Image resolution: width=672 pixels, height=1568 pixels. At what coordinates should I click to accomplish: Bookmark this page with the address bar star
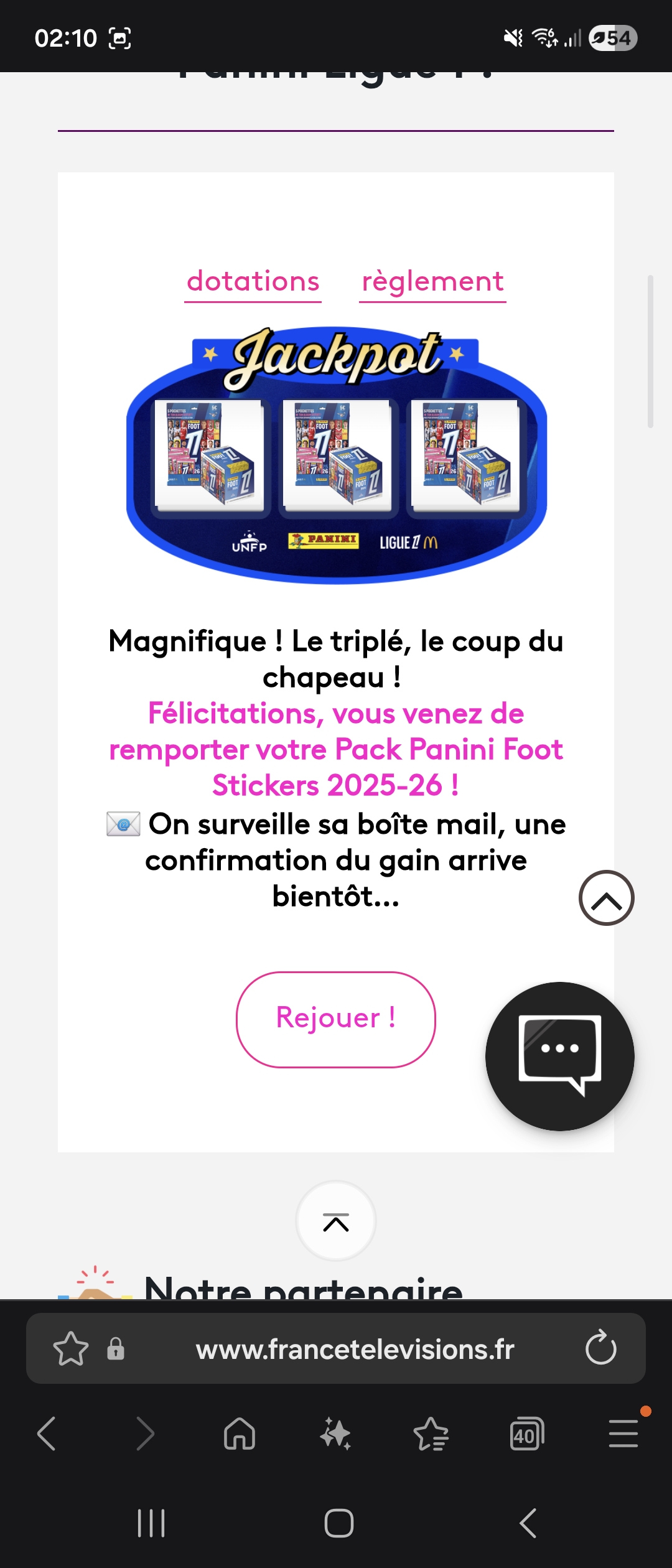coord(71,1348)
